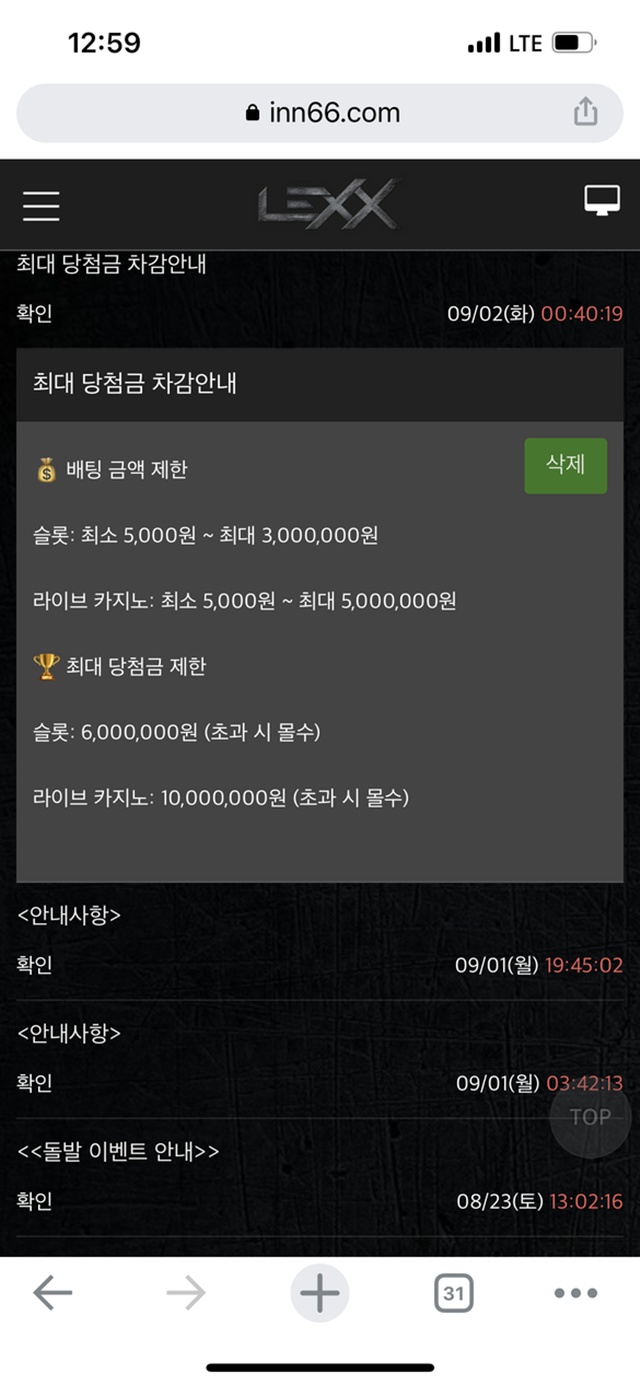Open the browser's three-dot overflow menu

pos(576,1293)
